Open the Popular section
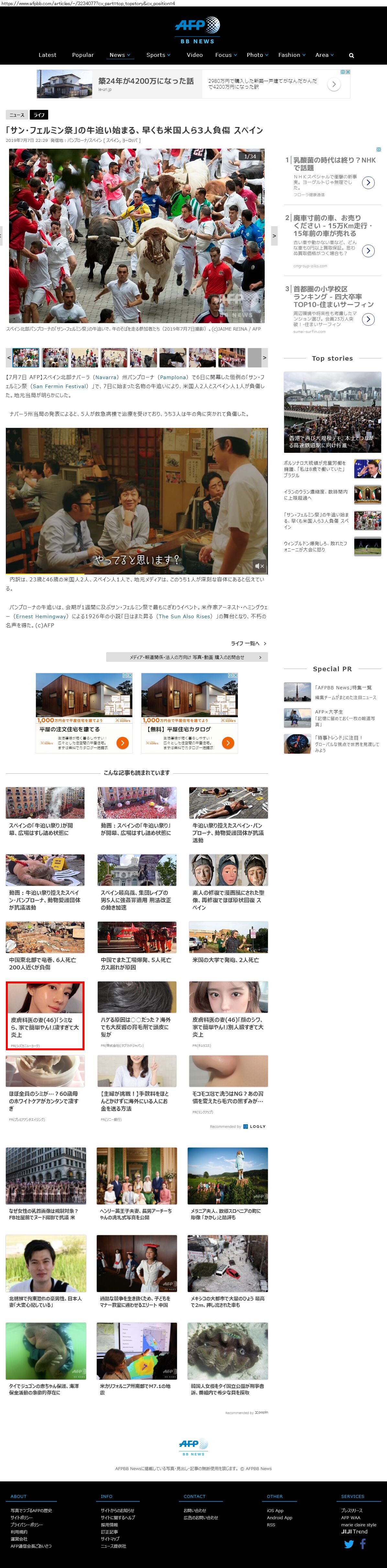387x1568 pixels. click(83, 55)
